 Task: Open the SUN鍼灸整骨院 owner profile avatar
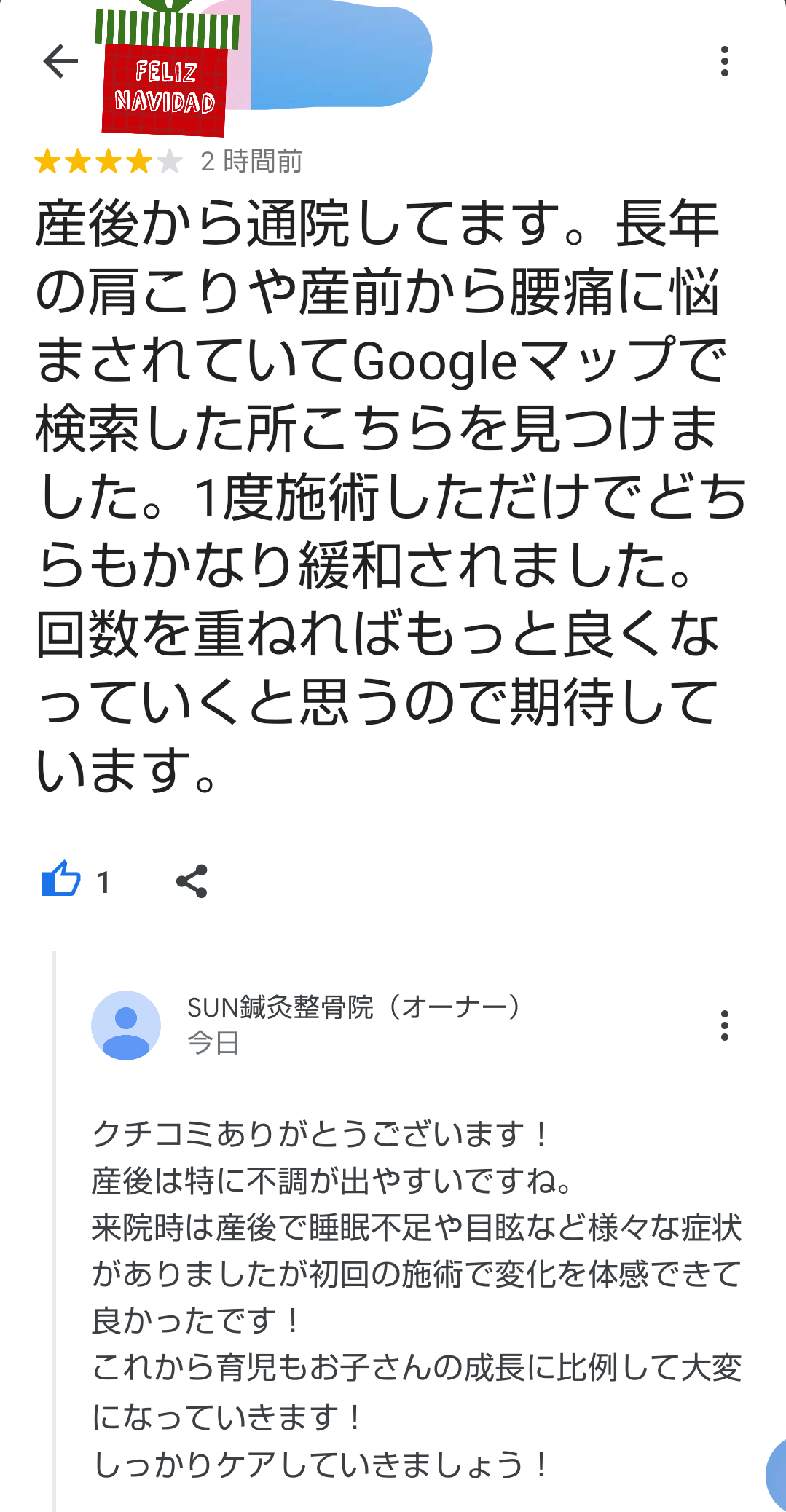point(126,1025)
